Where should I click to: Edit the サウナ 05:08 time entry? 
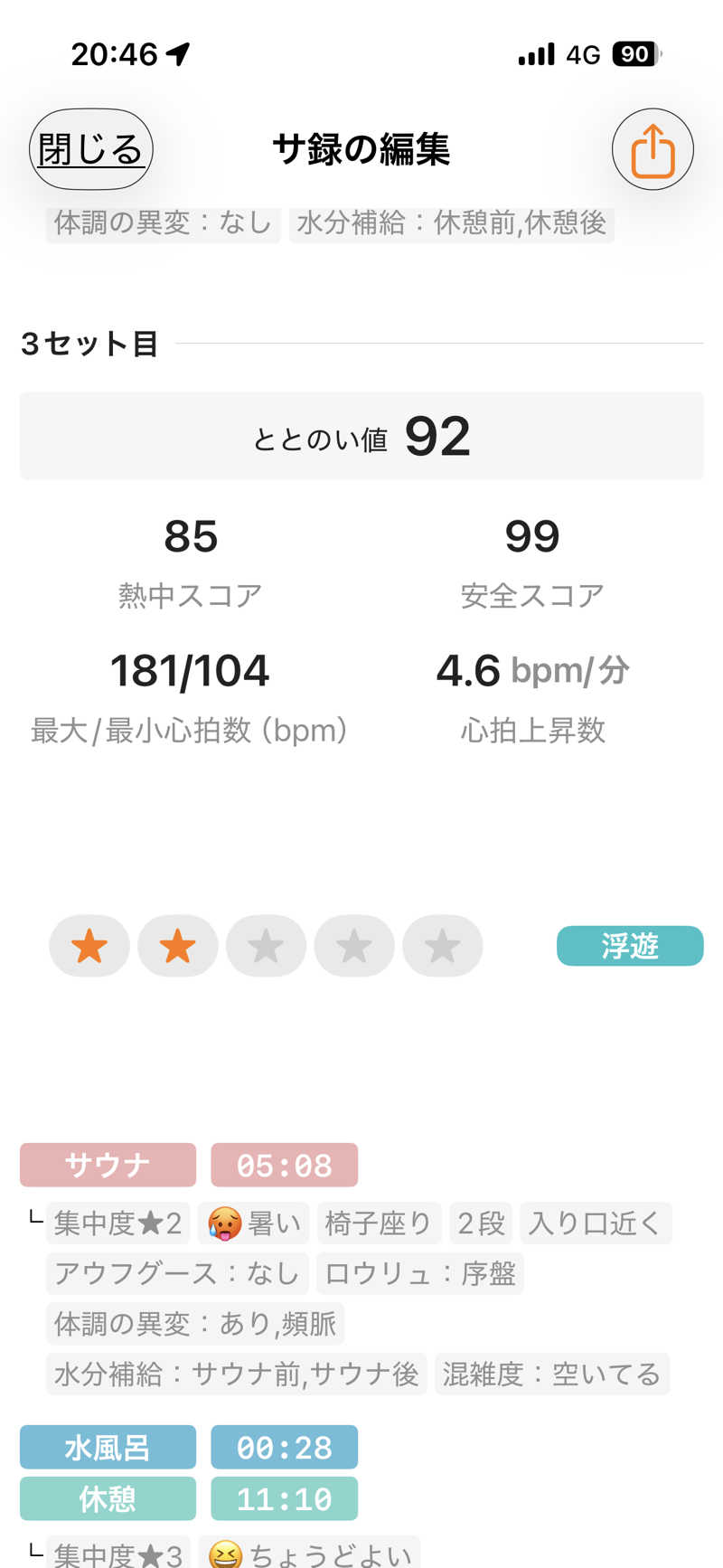285,1165
